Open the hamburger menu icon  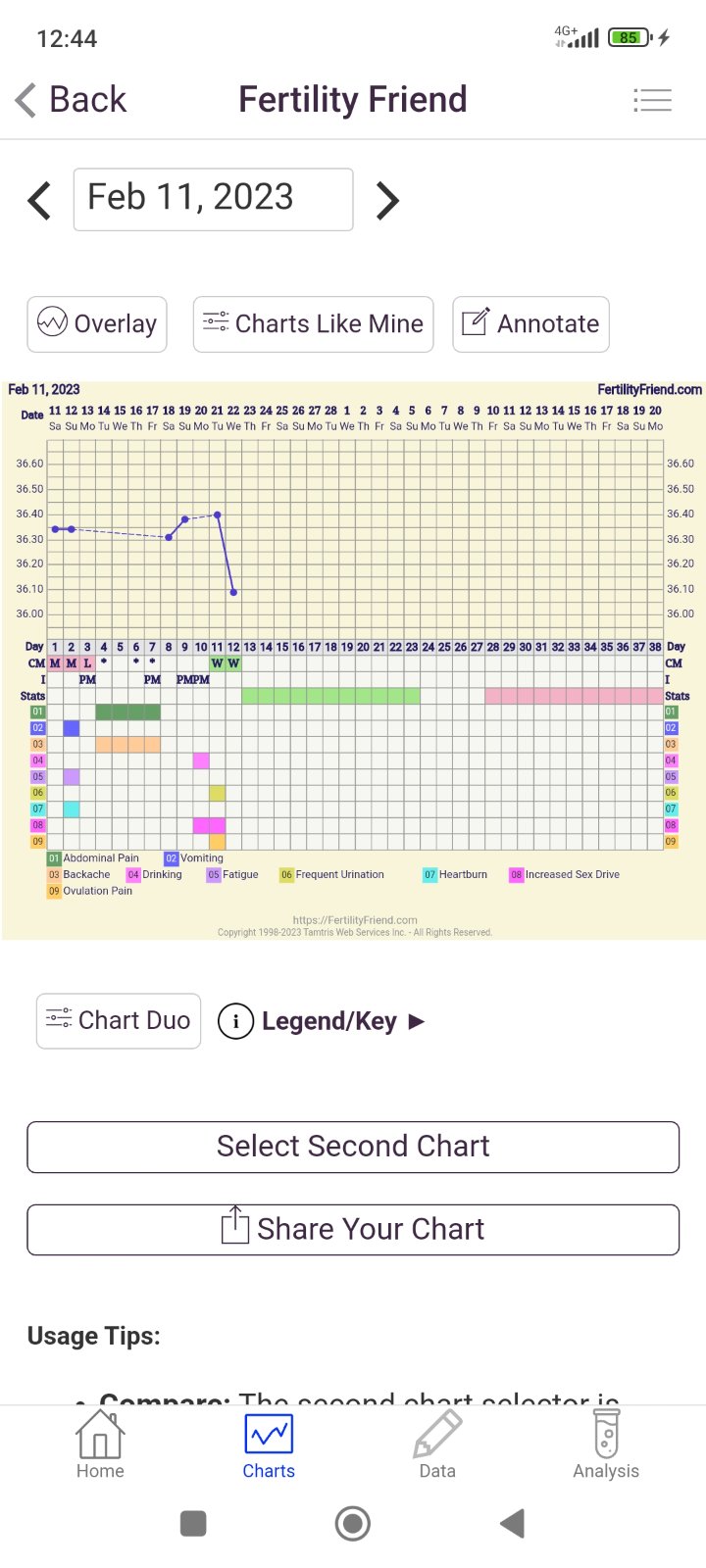click(x=652, y=99)
